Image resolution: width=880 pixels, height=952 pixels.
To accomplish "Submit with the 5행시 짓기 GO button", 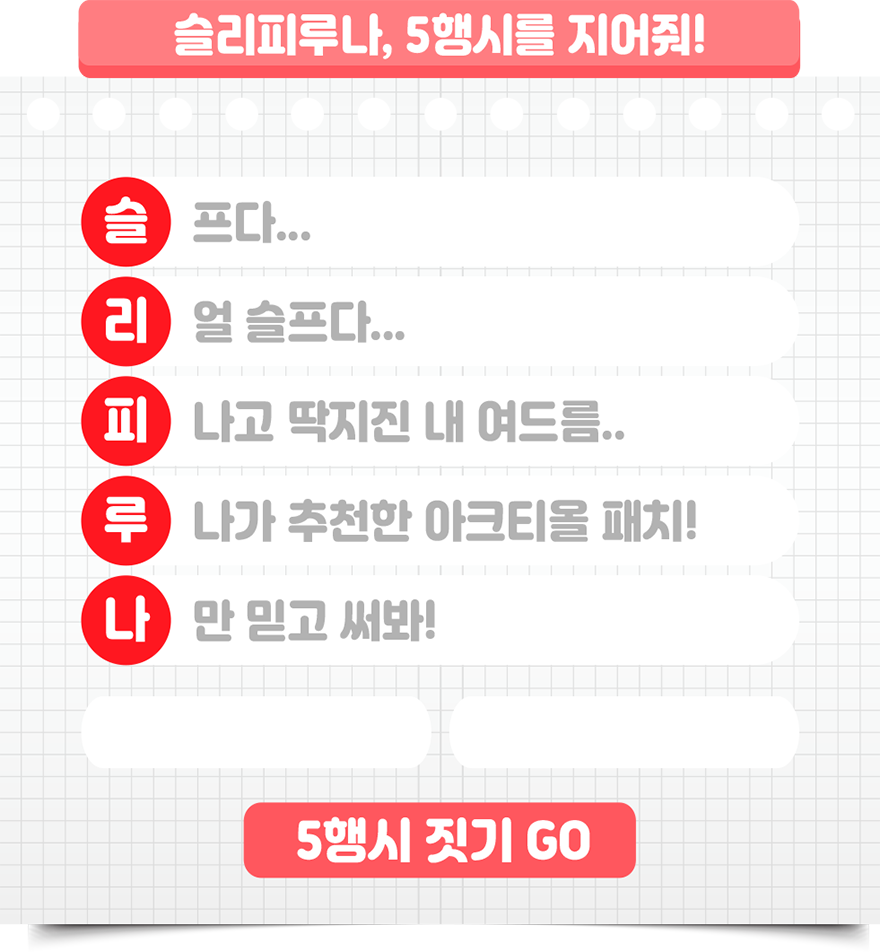I will (x=440, y=841).
